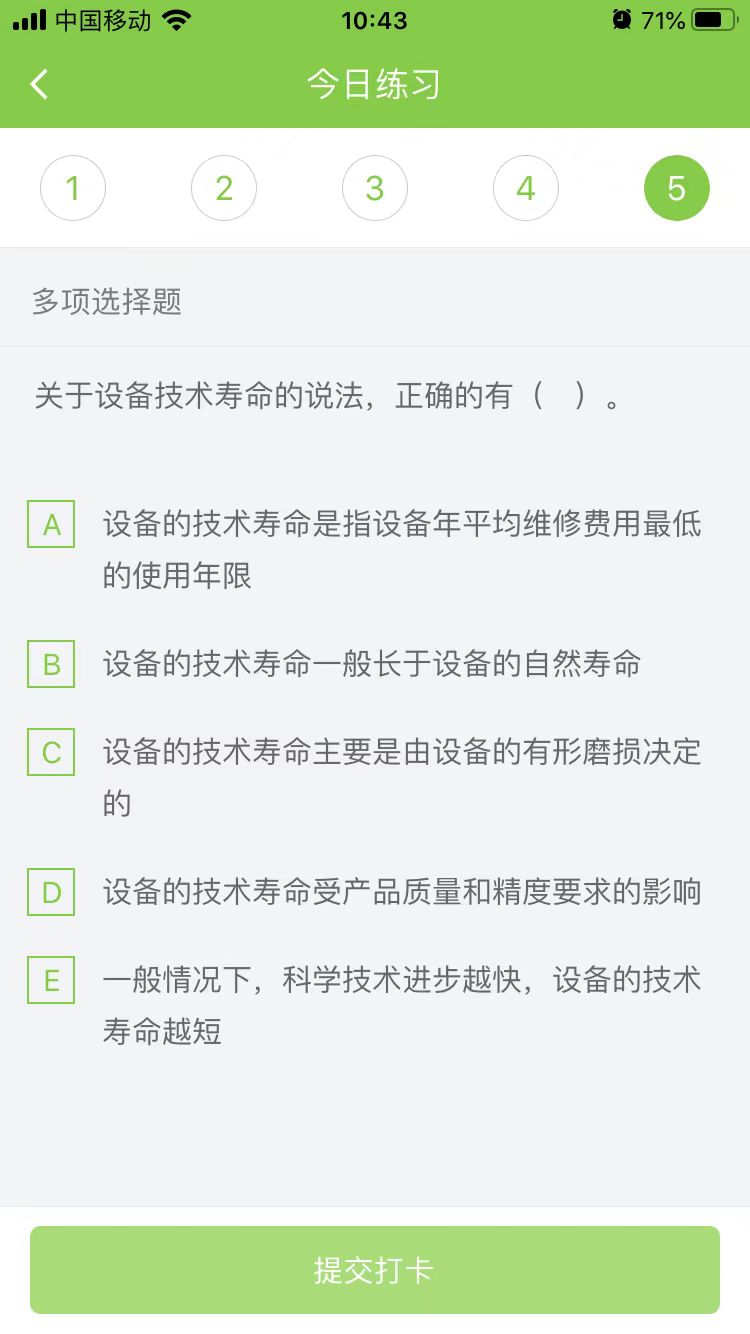Screen dimensions: 750x1334
Task: Check option A about lowest yearly maintenance cost
Action: [52, 525]
